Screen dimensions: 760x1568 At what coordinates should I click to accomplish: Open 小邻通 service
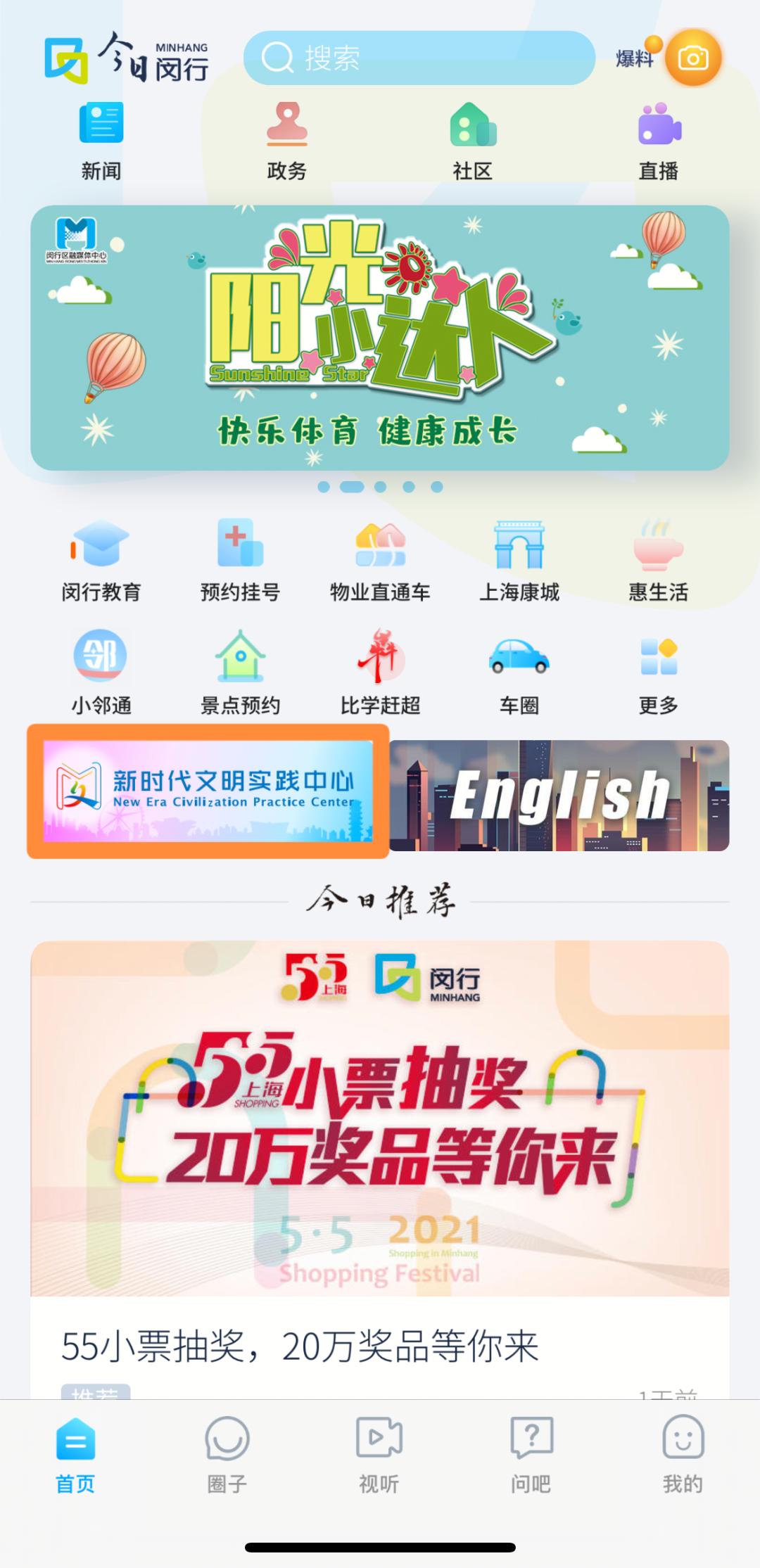[101, 673]
